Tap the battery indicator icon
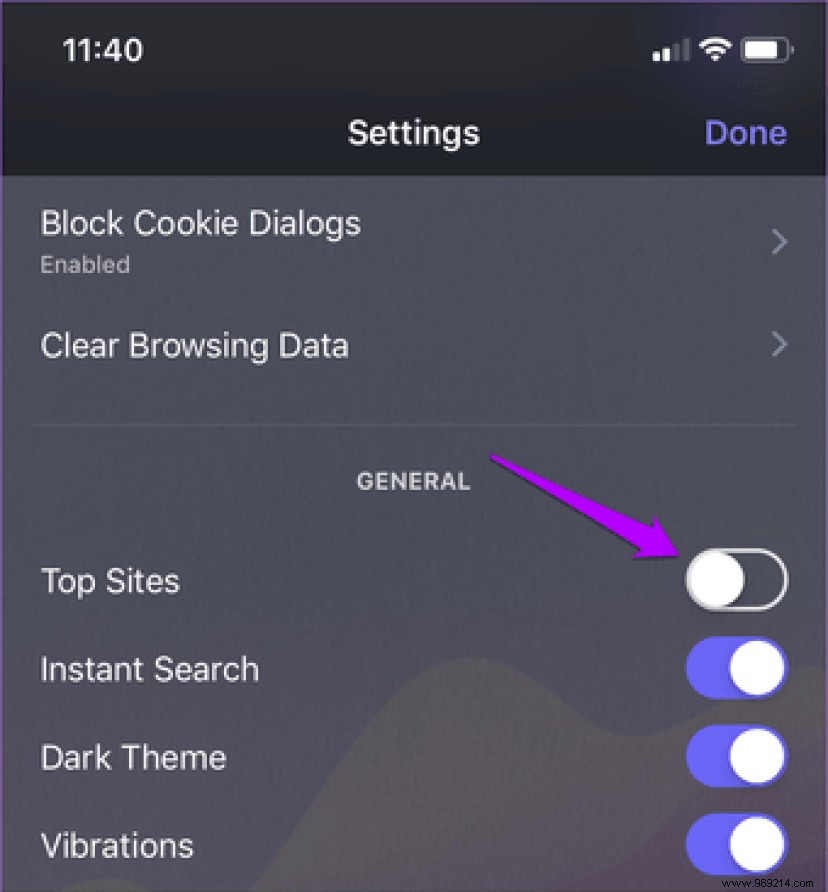Image resolution: width=828 pixels, height=892 pixels. tap(767, 48)
